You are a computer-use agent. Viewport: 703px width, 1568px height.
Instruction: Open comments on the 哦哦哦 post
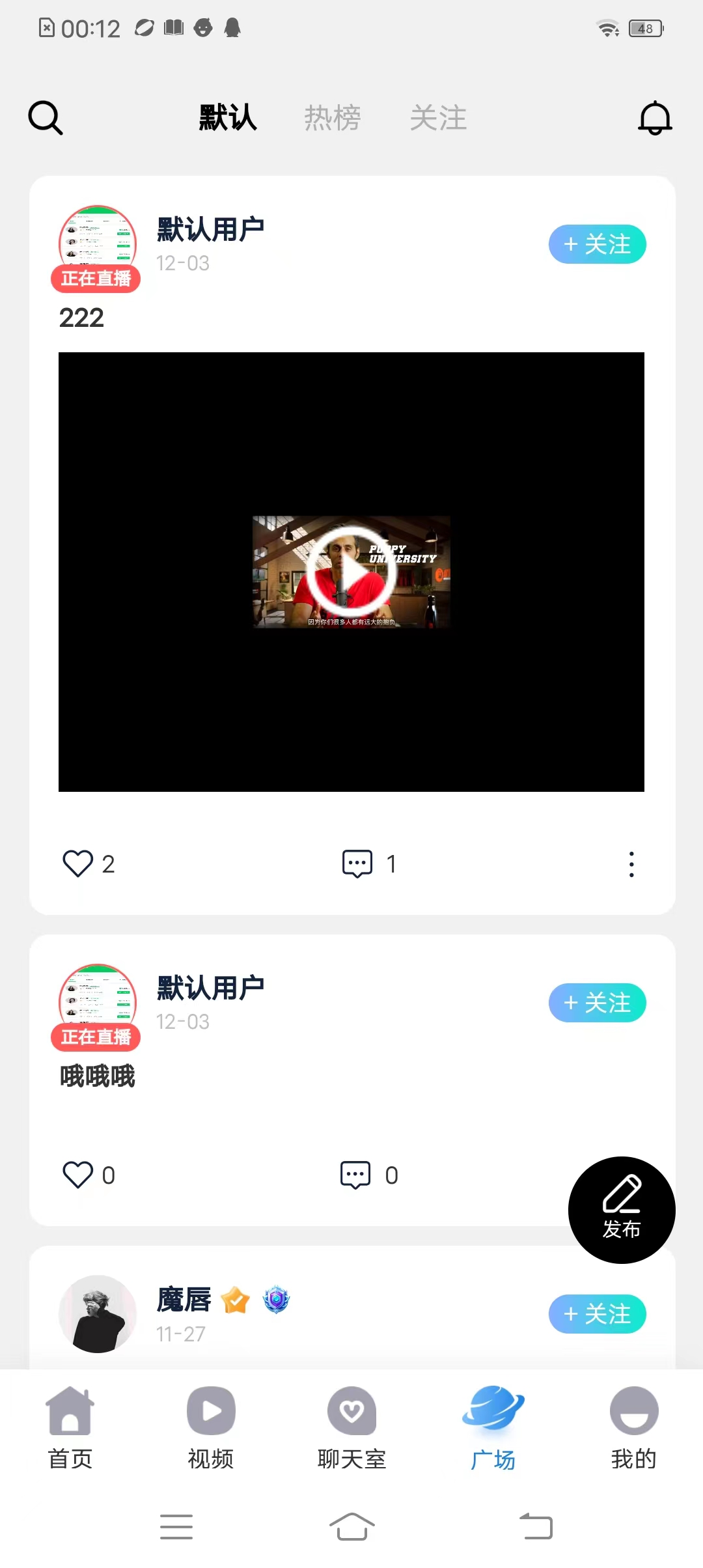pyautogui.click(x=356, y=1175)
